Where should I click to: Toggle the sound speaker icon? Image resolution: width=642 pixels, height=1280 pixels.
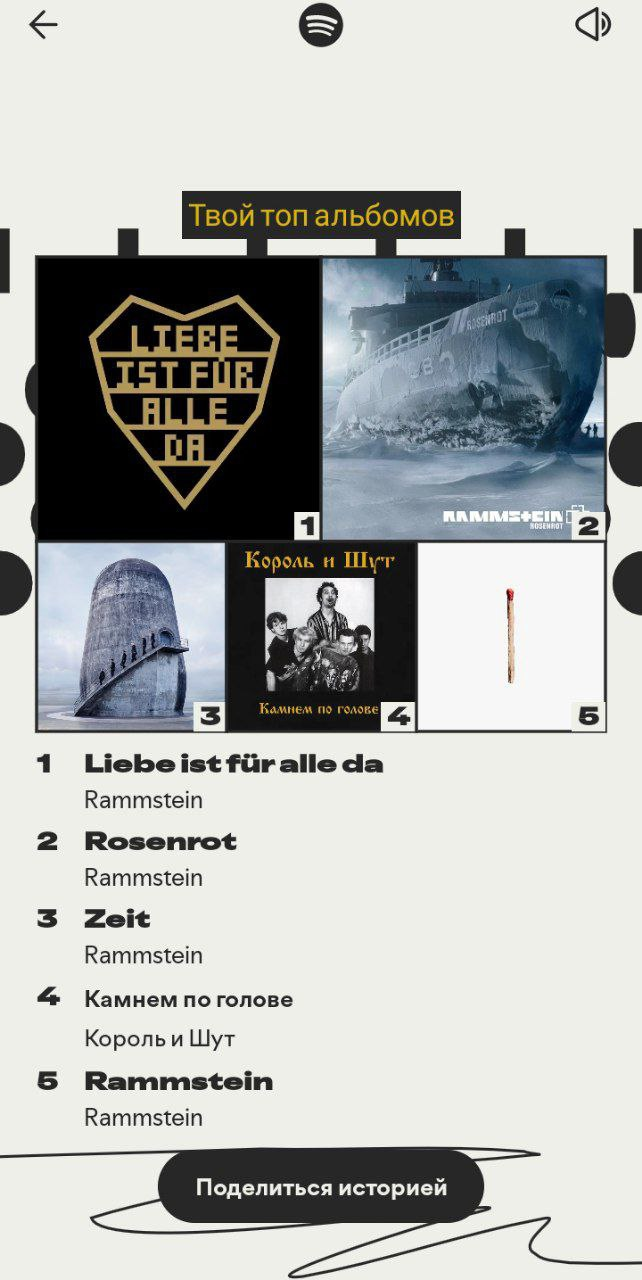(x=593, y=25)
